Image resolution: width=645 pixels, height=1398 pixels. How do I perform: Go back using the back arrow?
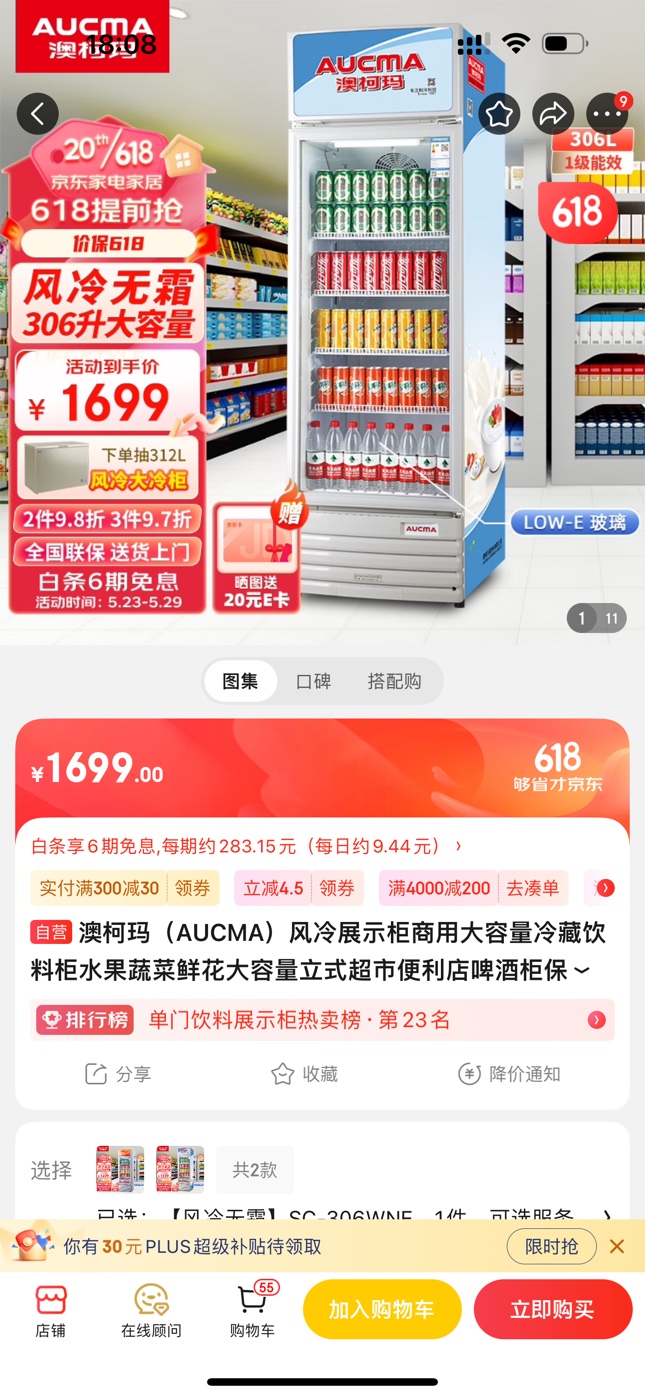[38, 114]
